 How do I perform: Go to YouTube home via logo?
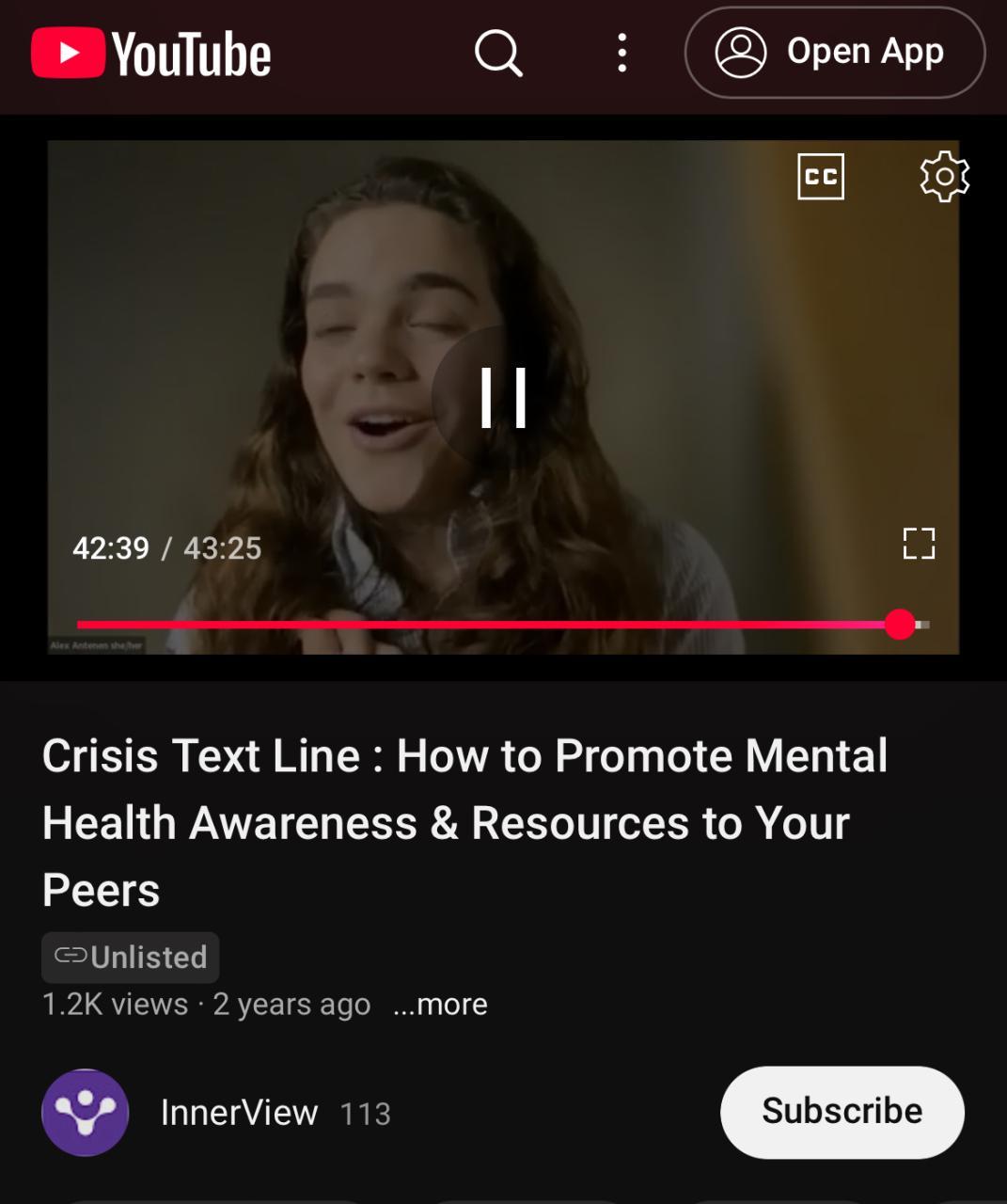[x=151, y=54]
